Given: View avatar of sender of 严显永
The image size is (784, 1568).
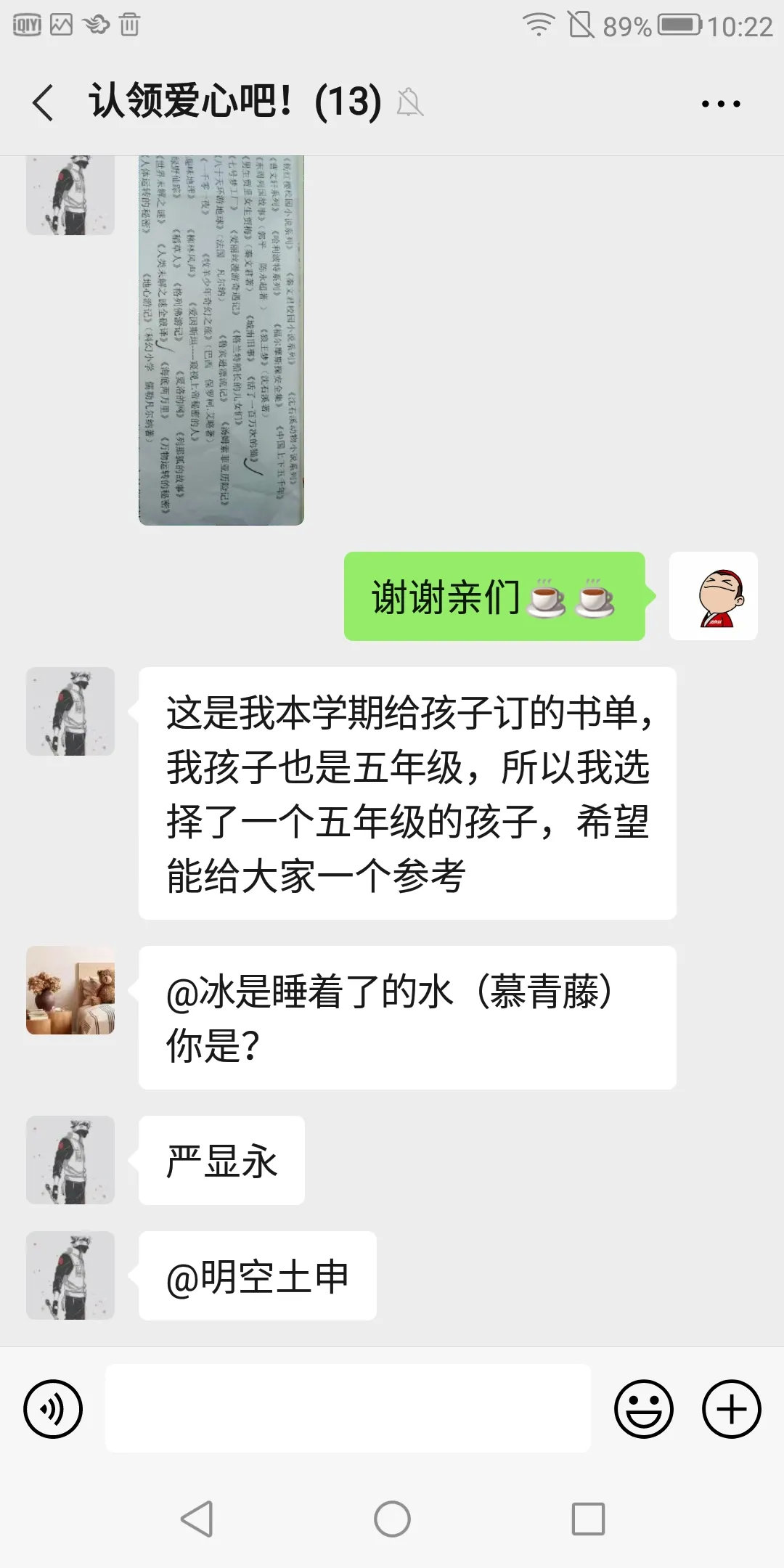Looking at the screenshot, I should pyautogui.click(x=70, y=1160).
